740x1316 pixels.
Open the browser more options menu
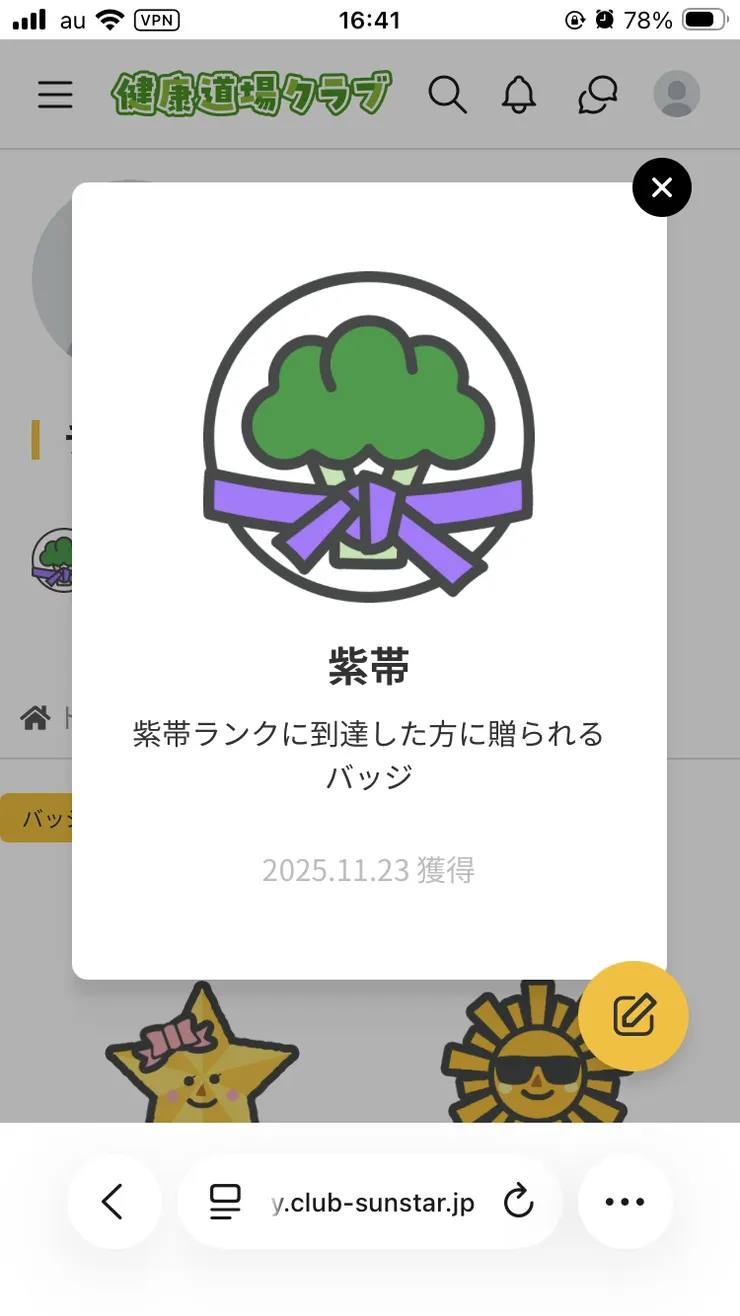point(624,1202)
